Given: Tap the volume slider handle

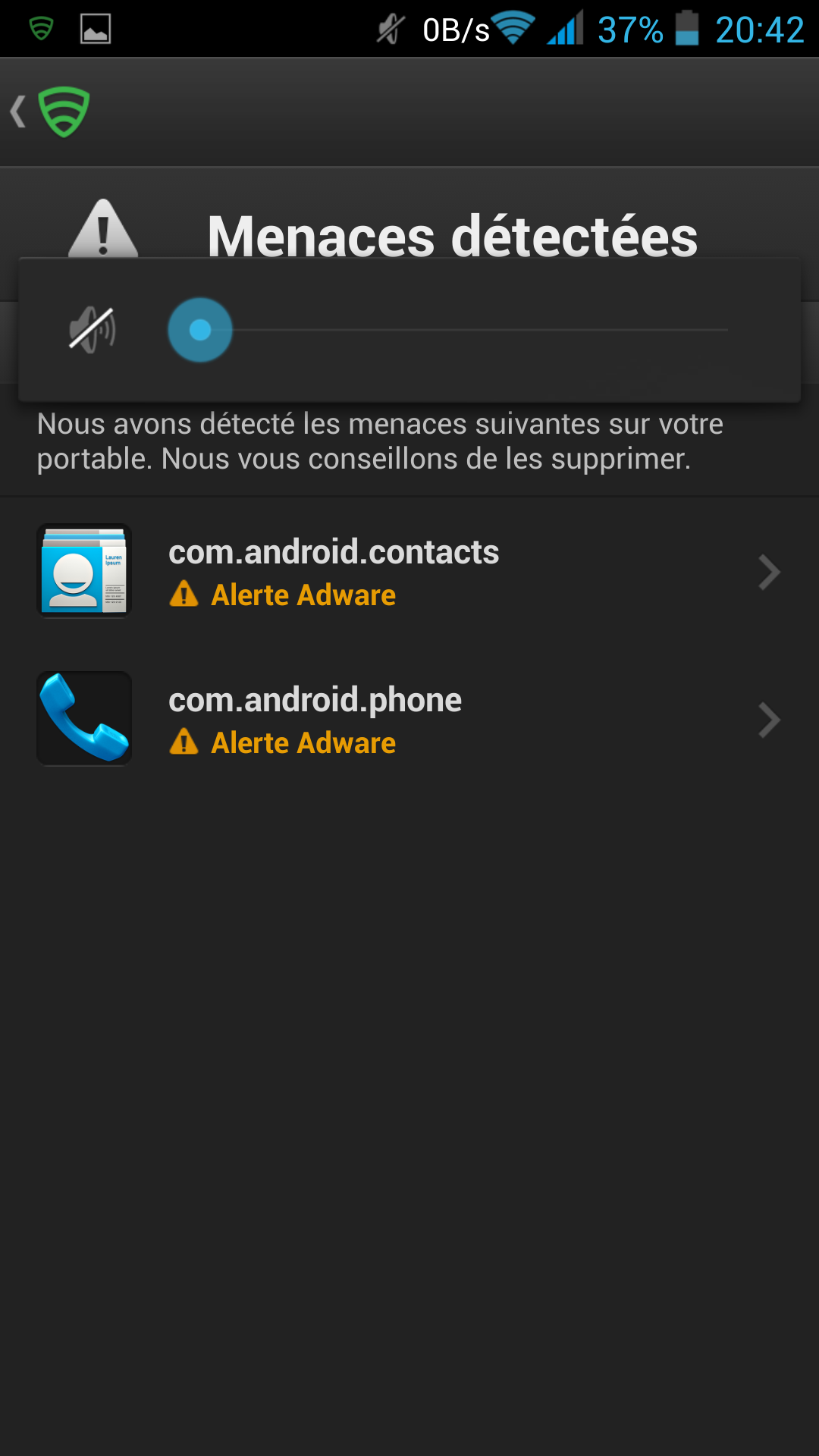Looking at the screenshot, I should tap(200, 330).
